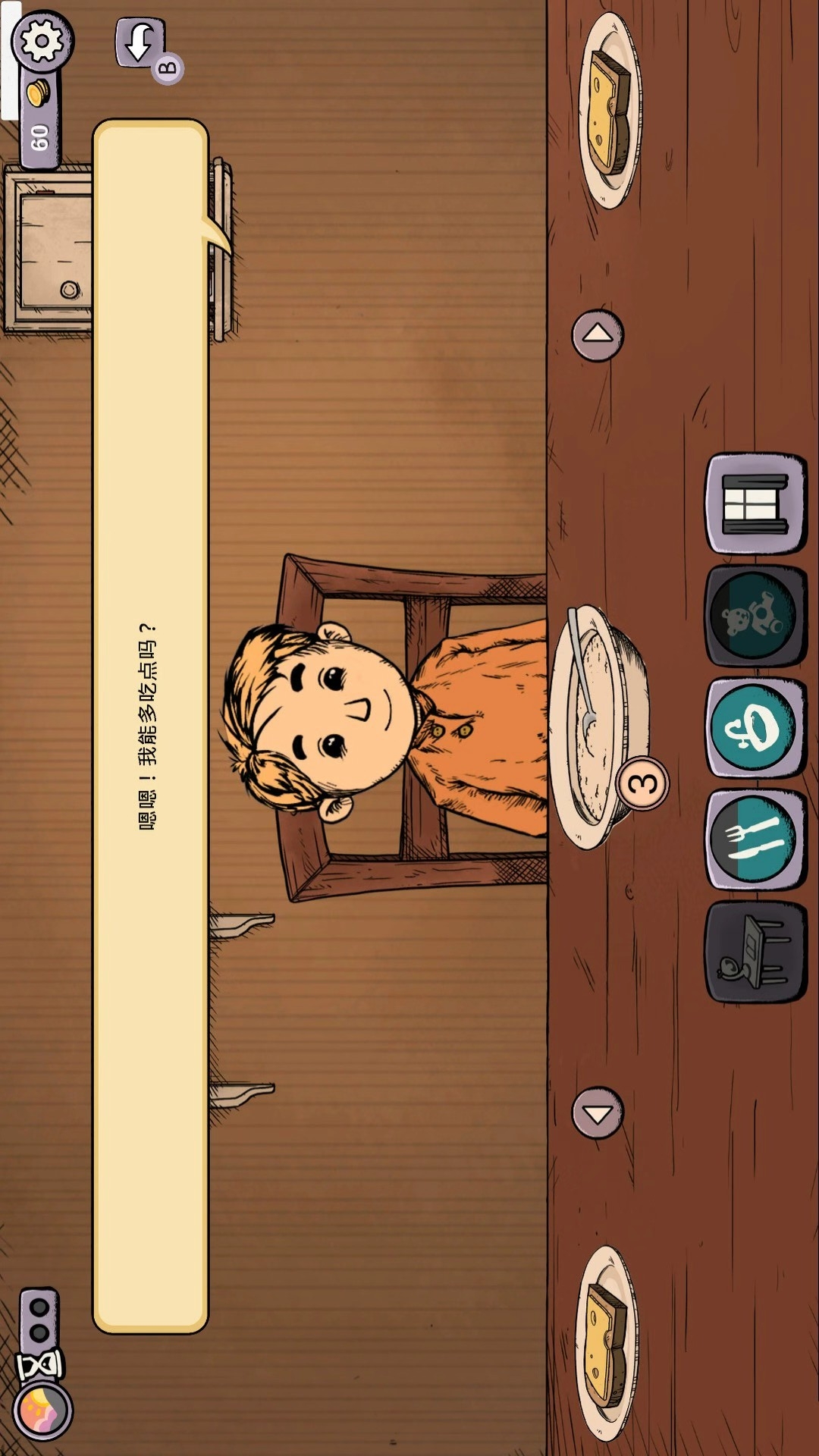Select the fork and knife meal icon
819x1456 pixels.
755,839
